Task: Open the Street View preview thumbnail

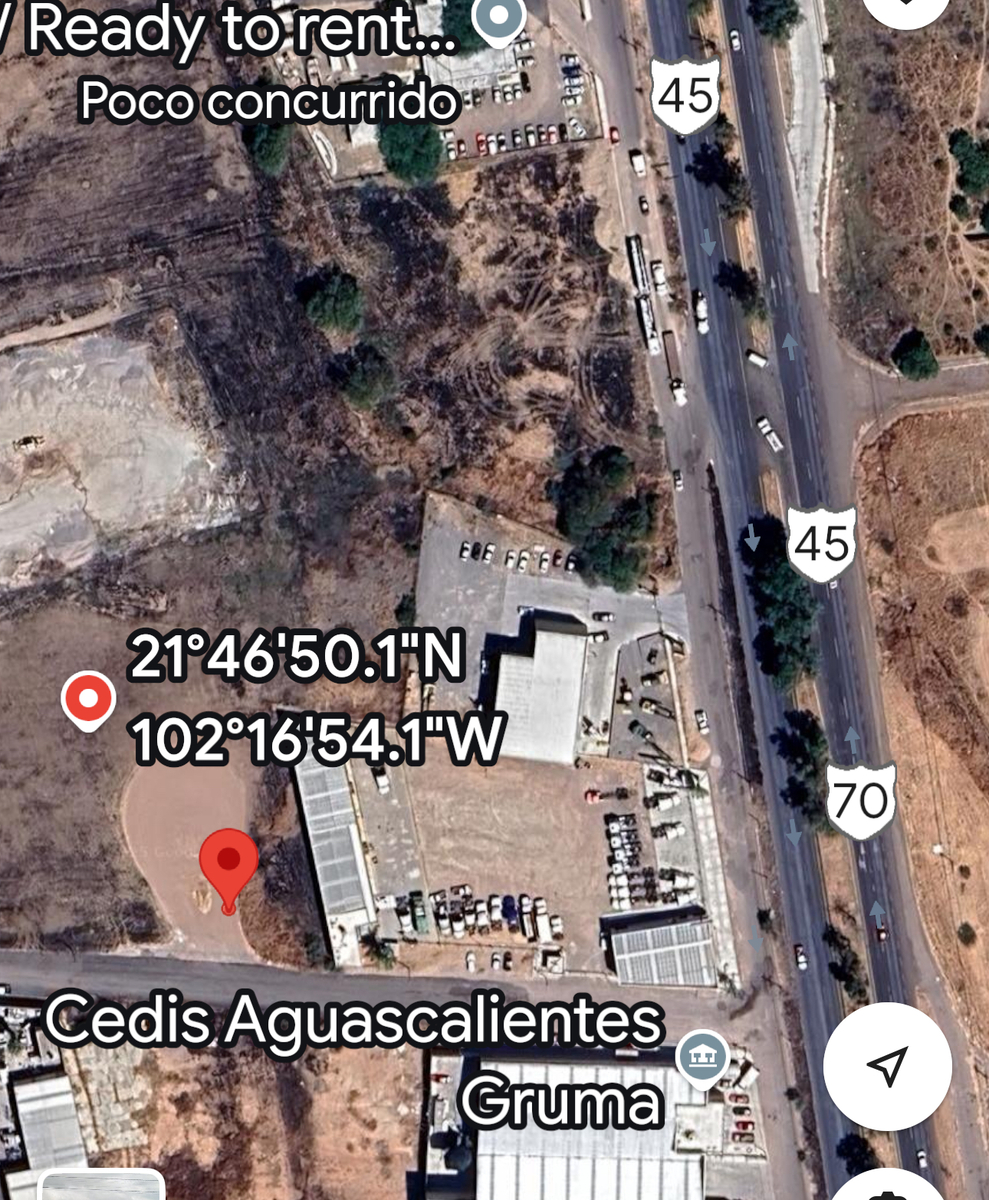Action: [x=100, y=1186]
